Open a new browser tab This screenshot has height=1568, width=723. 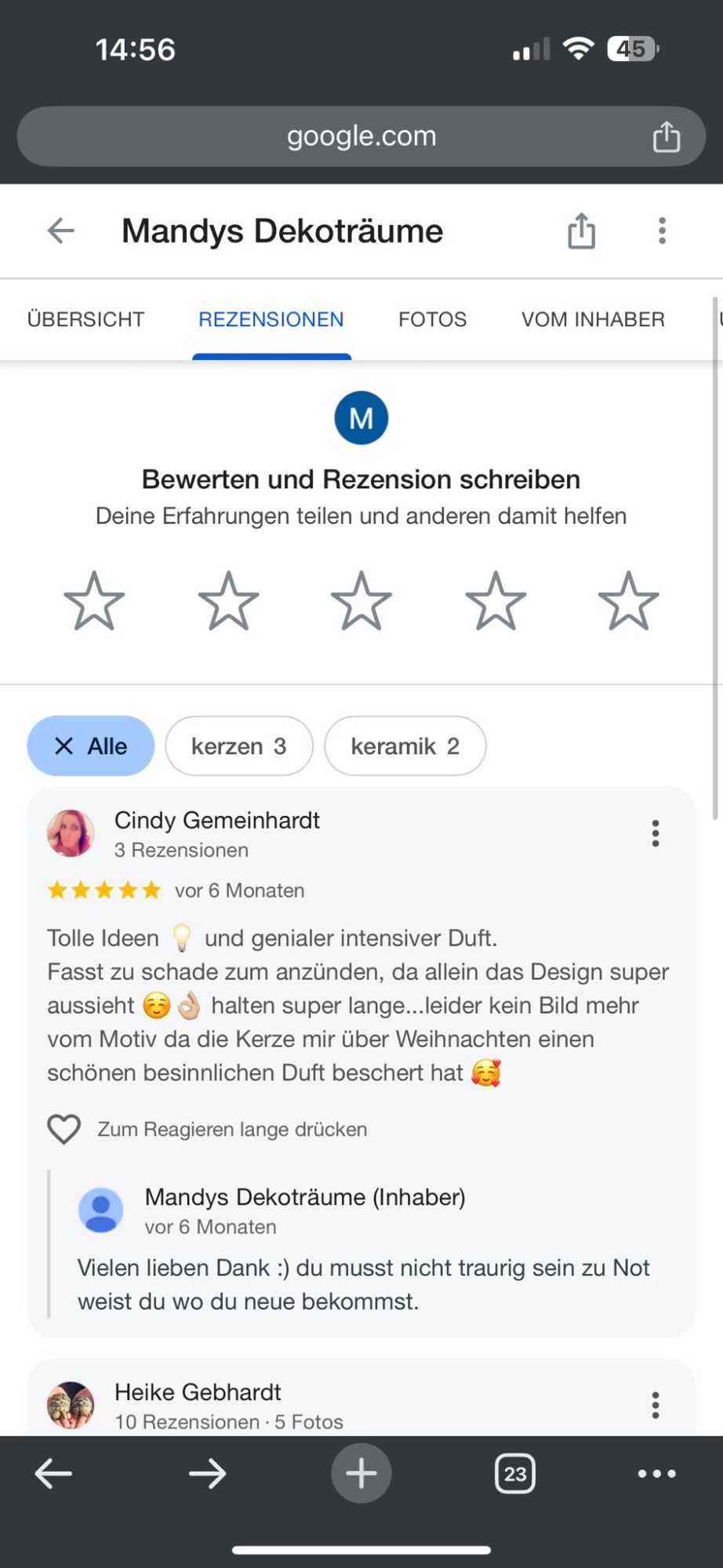[x=361, y=1474]
